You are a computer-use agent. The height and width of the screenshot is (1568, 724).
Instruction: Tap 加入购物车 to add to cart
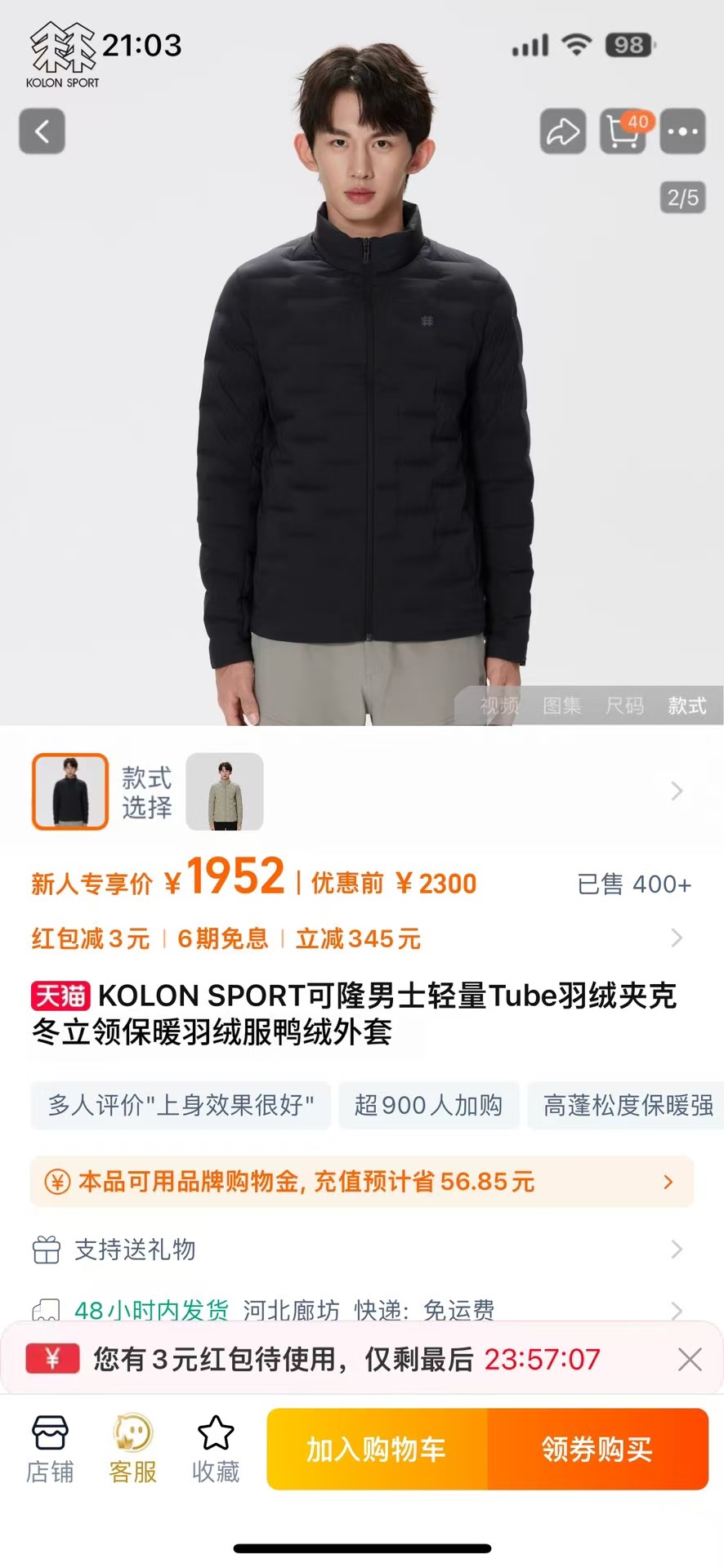point(377,1449)
